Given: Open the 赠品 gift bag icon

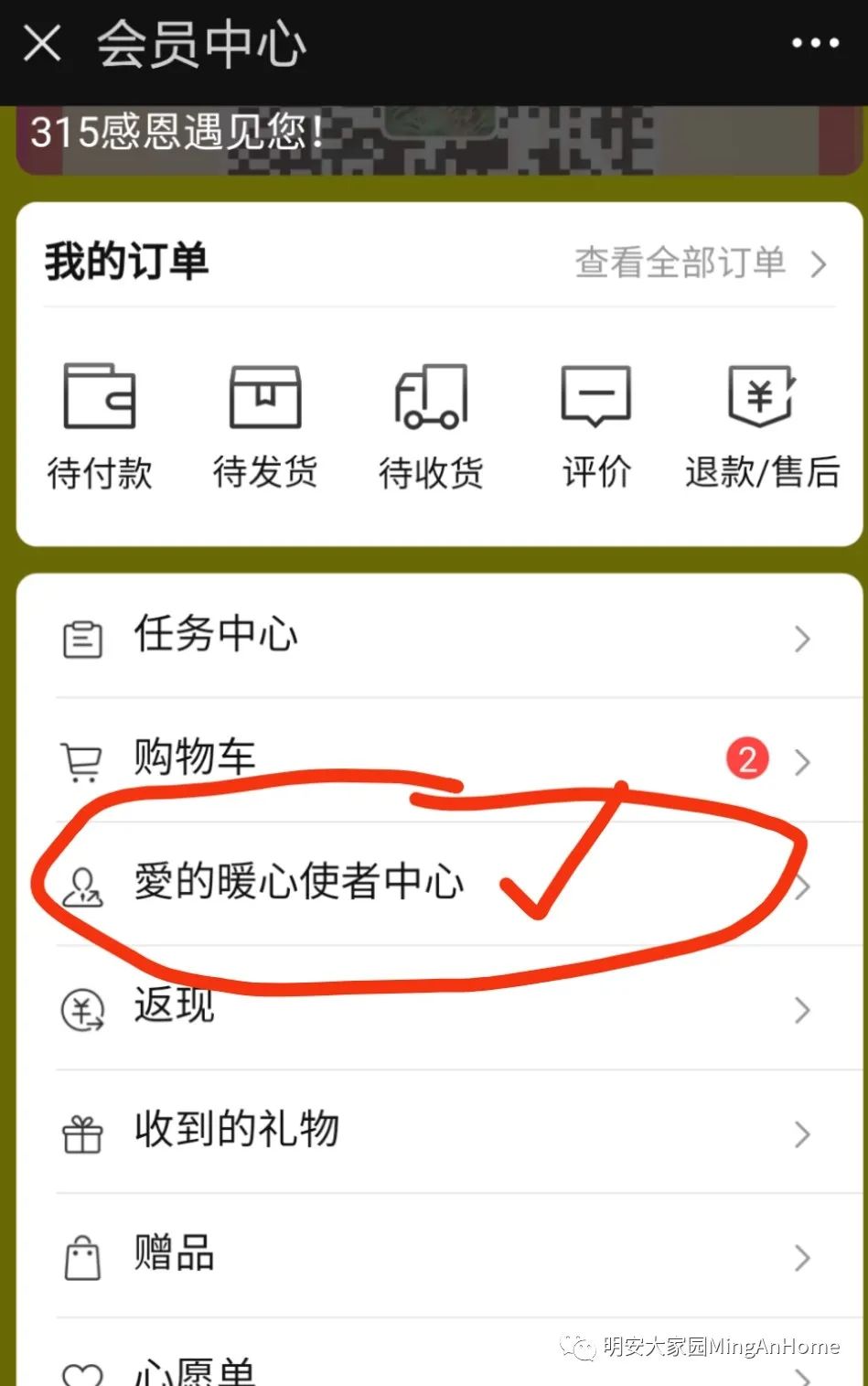Looking at the screenshot, I should [x=81, y=1255].
